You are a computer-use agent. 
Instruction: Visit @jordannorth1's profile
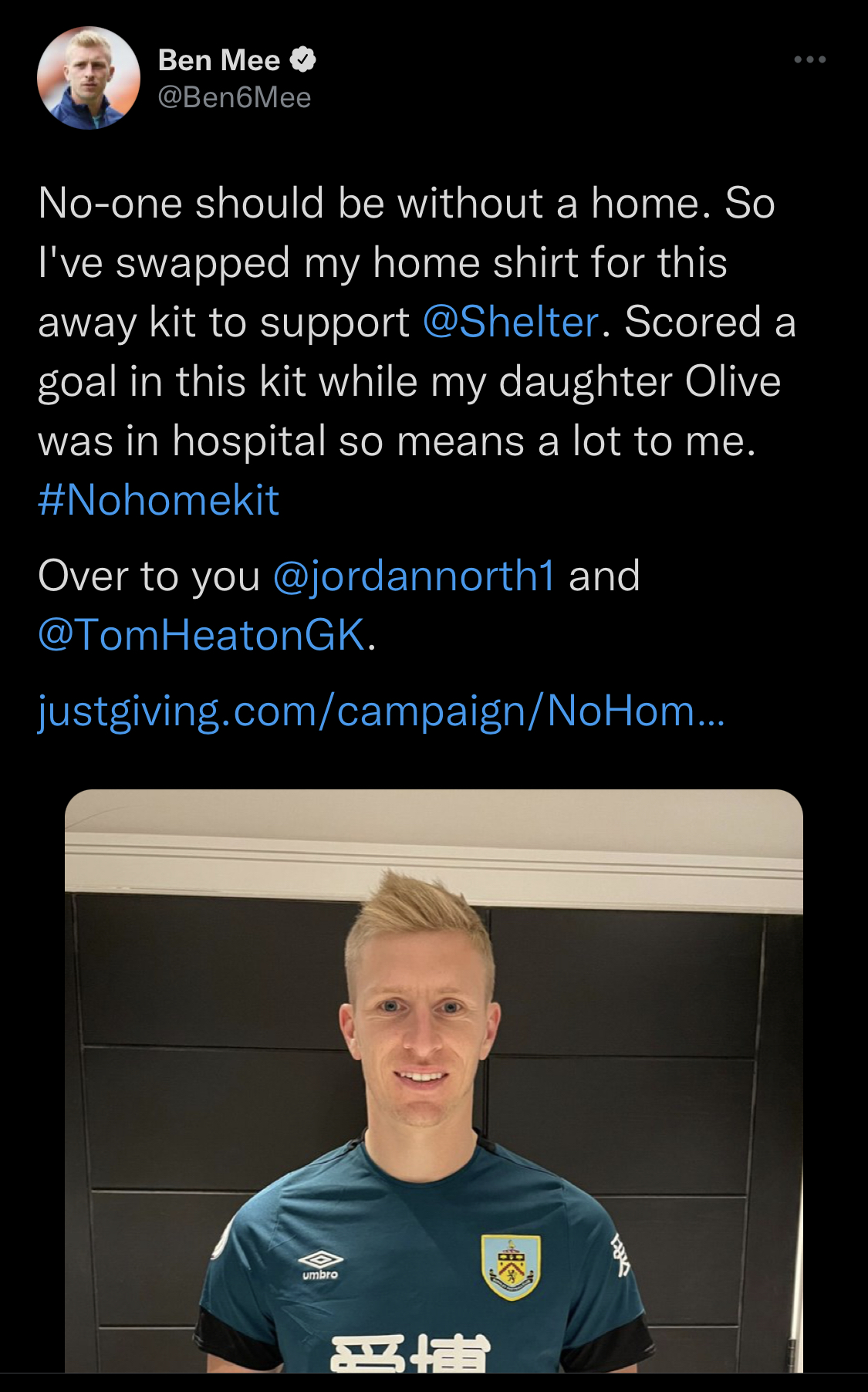pos(414,576)
